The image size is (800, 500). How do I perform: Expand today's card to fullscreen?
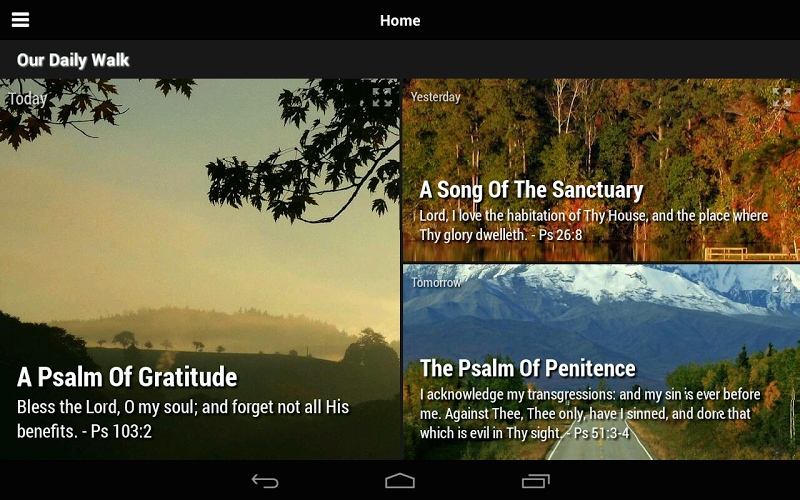pos(382,97)
